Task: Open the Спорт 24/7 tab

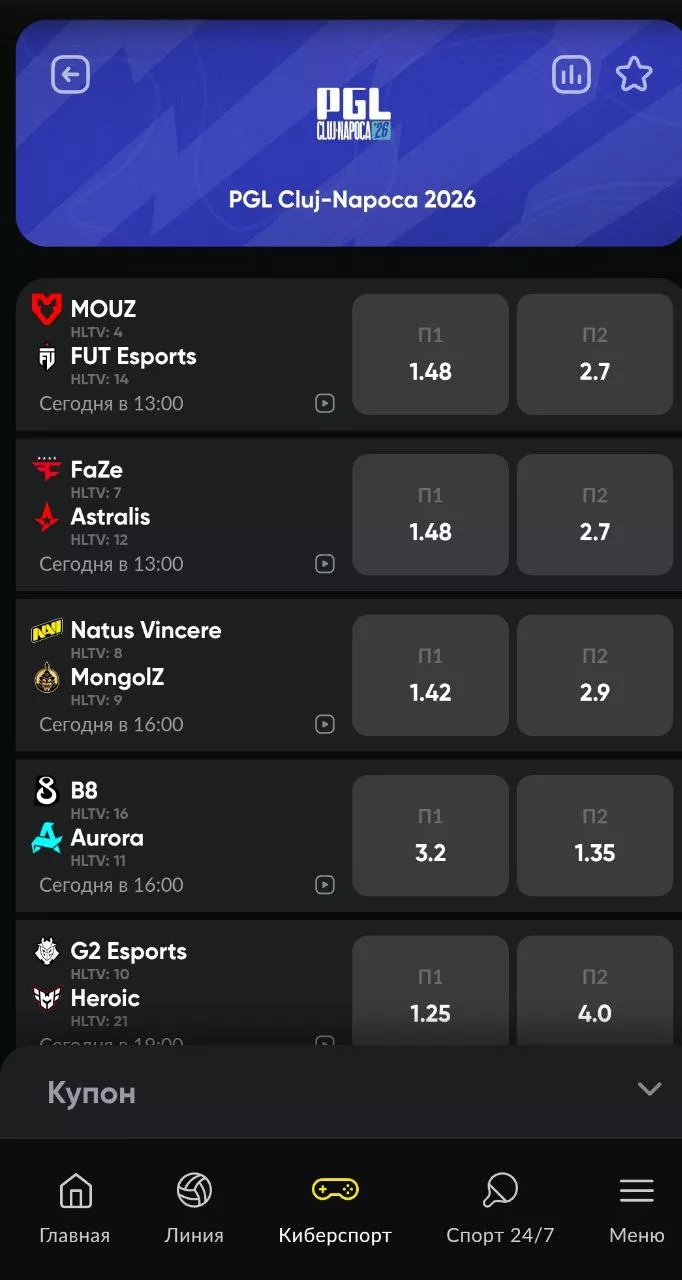Action: [x=500, y=1208]
